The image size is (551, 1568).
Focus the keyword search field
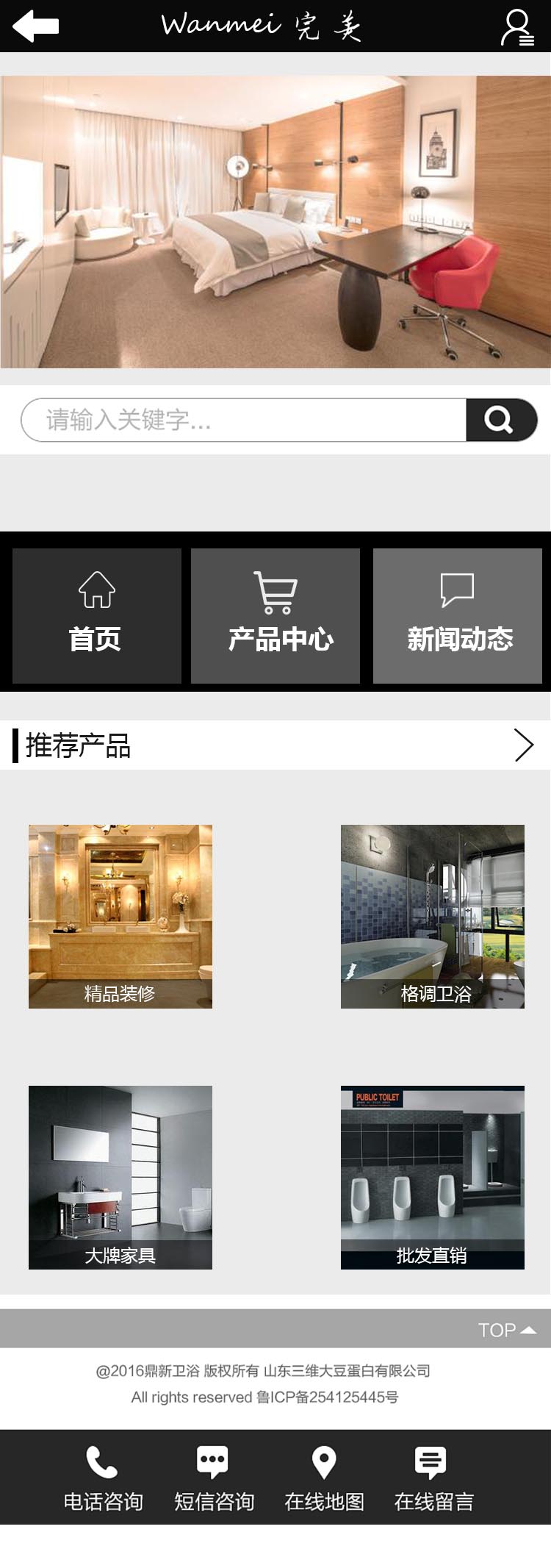[x=244, y=420]
